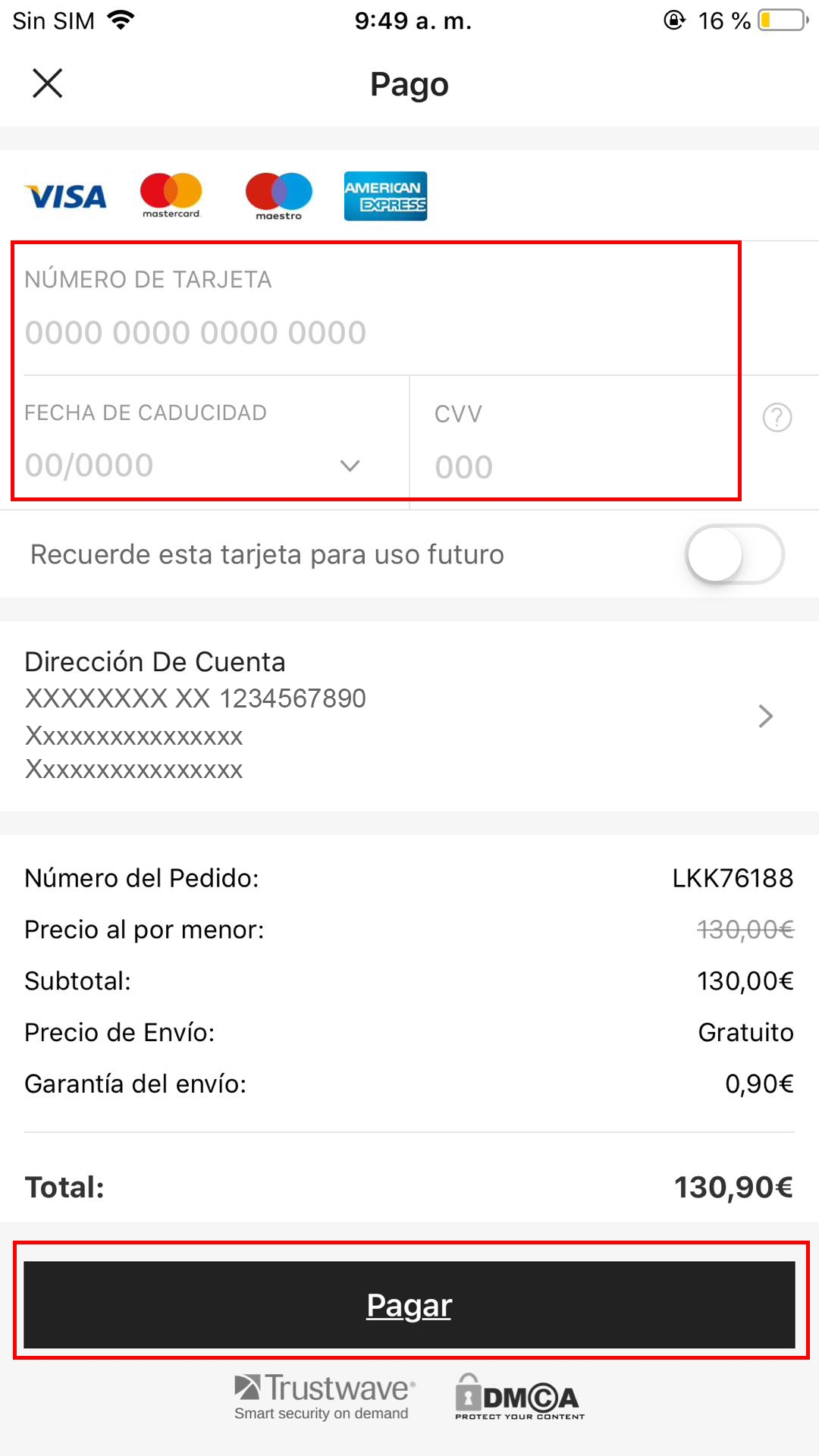819x1456 pixels.
Task: Enable Recuerde esta tarjeta para uso futuro
Action: [734, 554]
